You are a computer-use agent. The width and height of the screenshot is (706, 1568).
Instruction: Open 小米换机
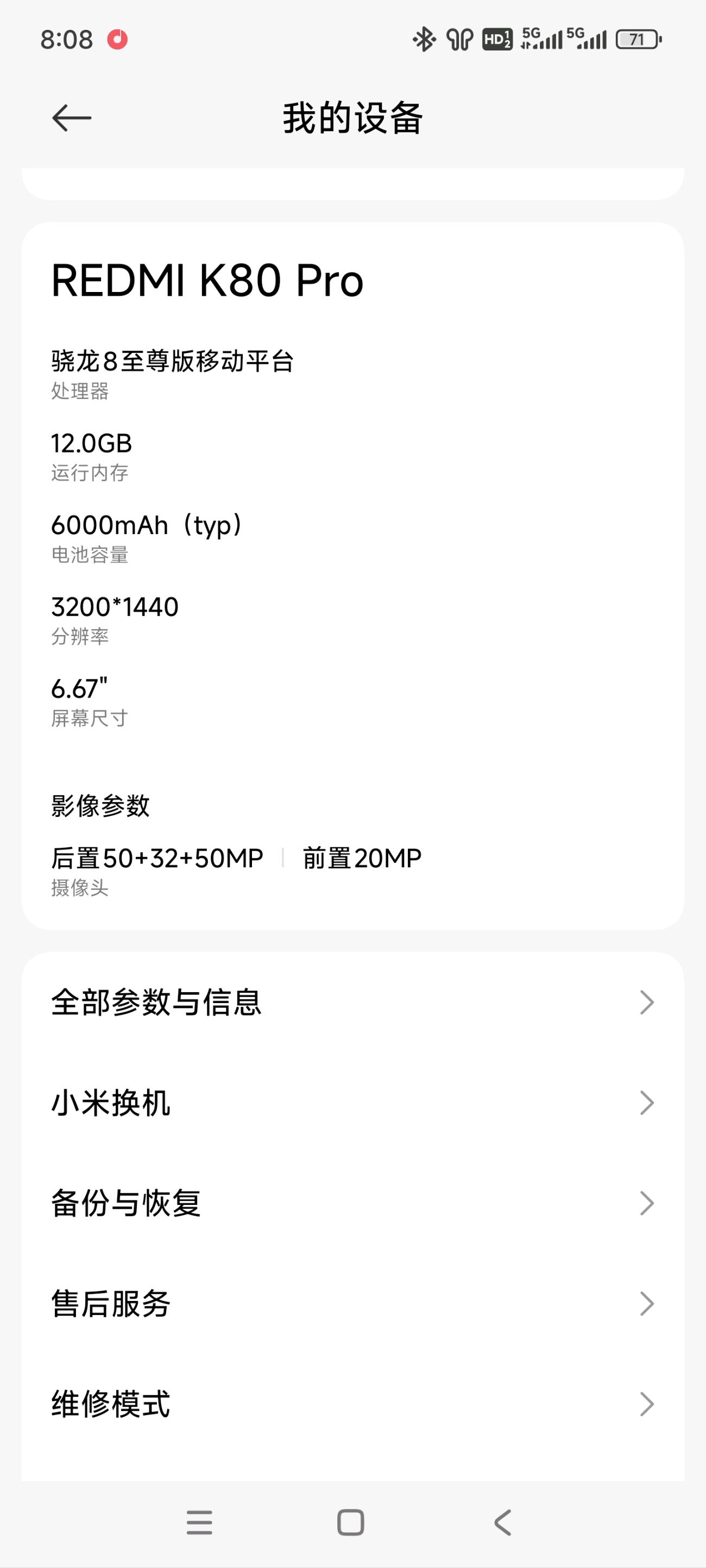[352, 1103]
